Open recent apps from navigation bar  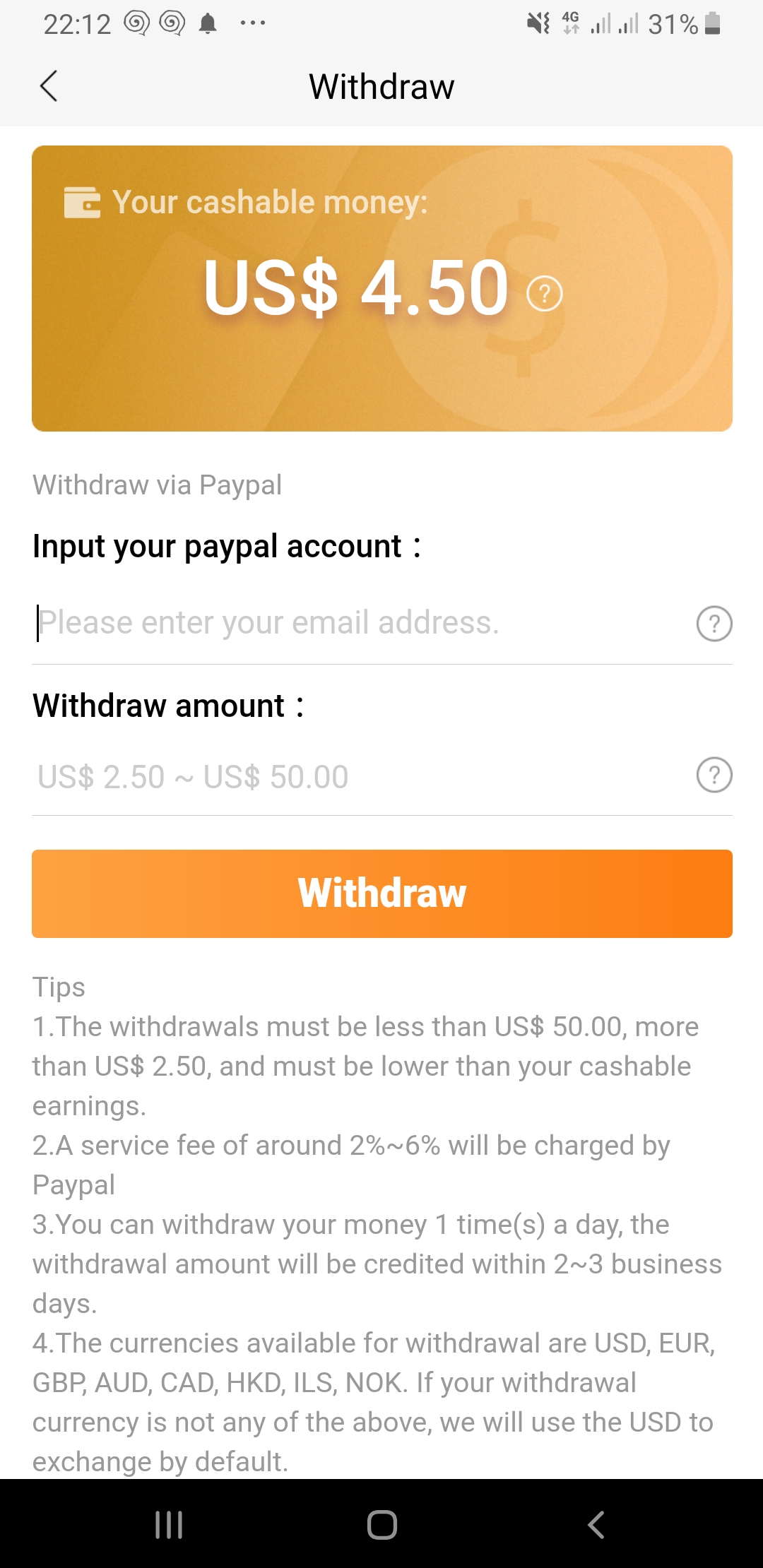169,1524
